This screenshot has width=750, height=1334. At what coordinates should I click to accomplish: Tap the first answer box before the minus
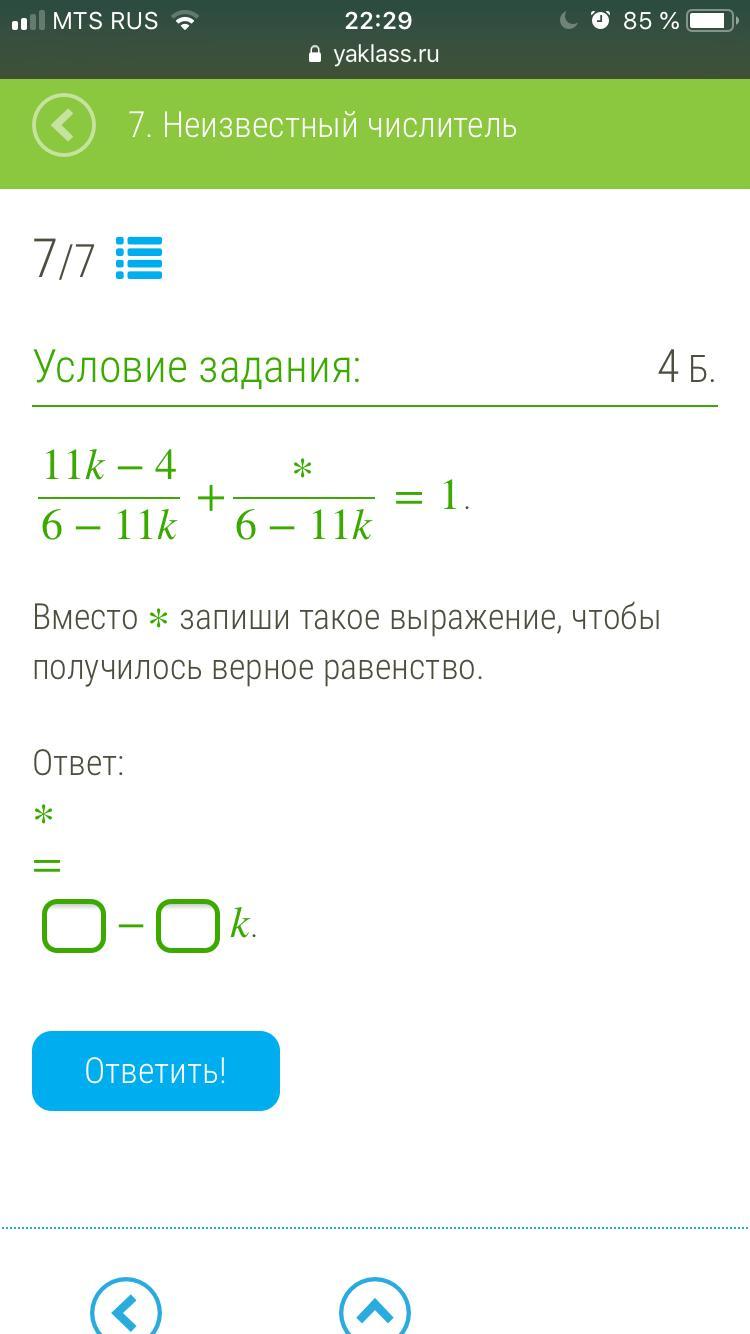pos(74,926)
